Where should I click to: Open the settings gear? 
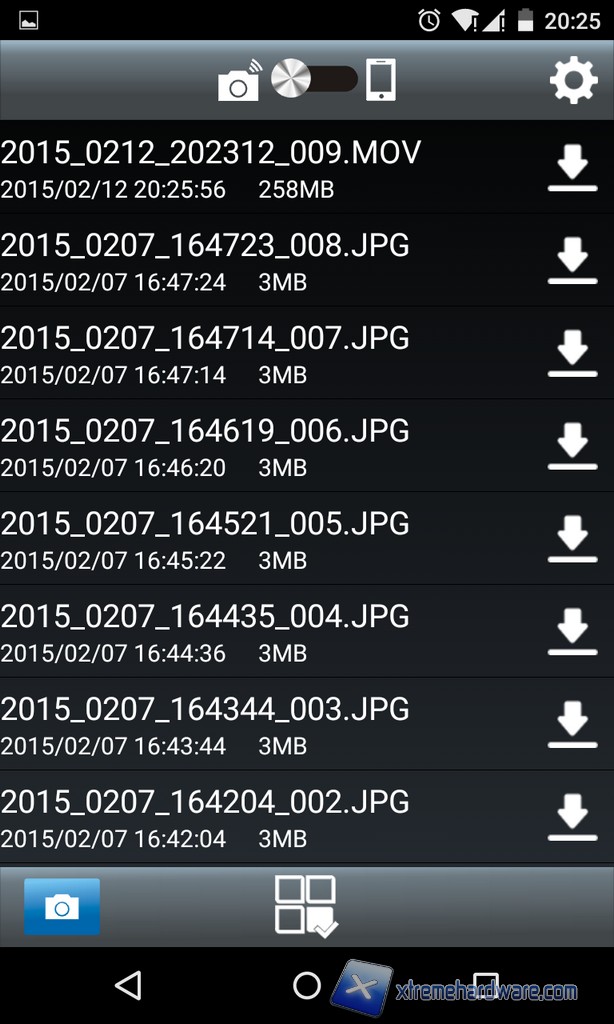coord(573,80)
